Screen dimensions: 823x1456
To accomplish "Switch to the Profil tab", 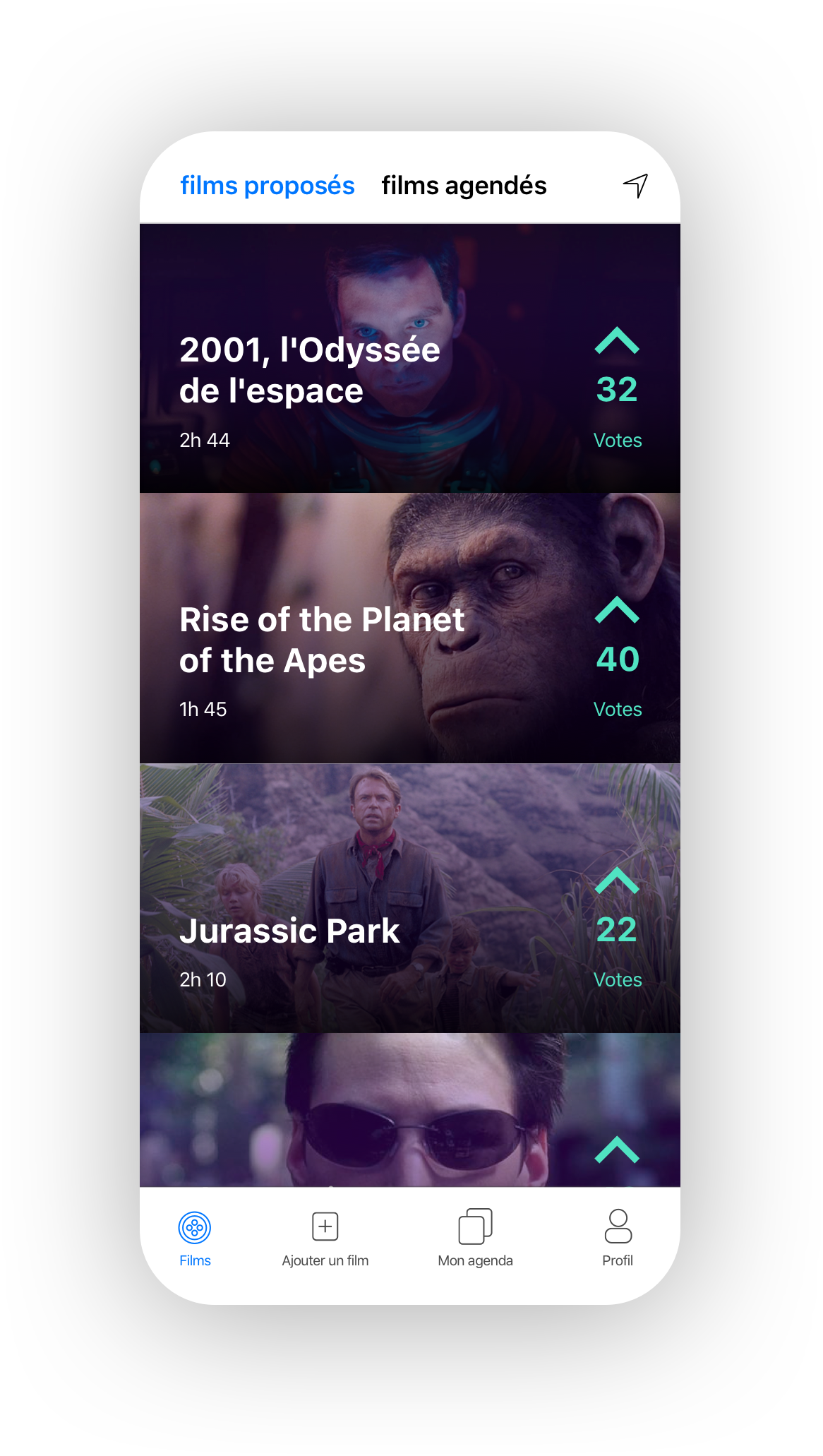I will pos(618,1238).
